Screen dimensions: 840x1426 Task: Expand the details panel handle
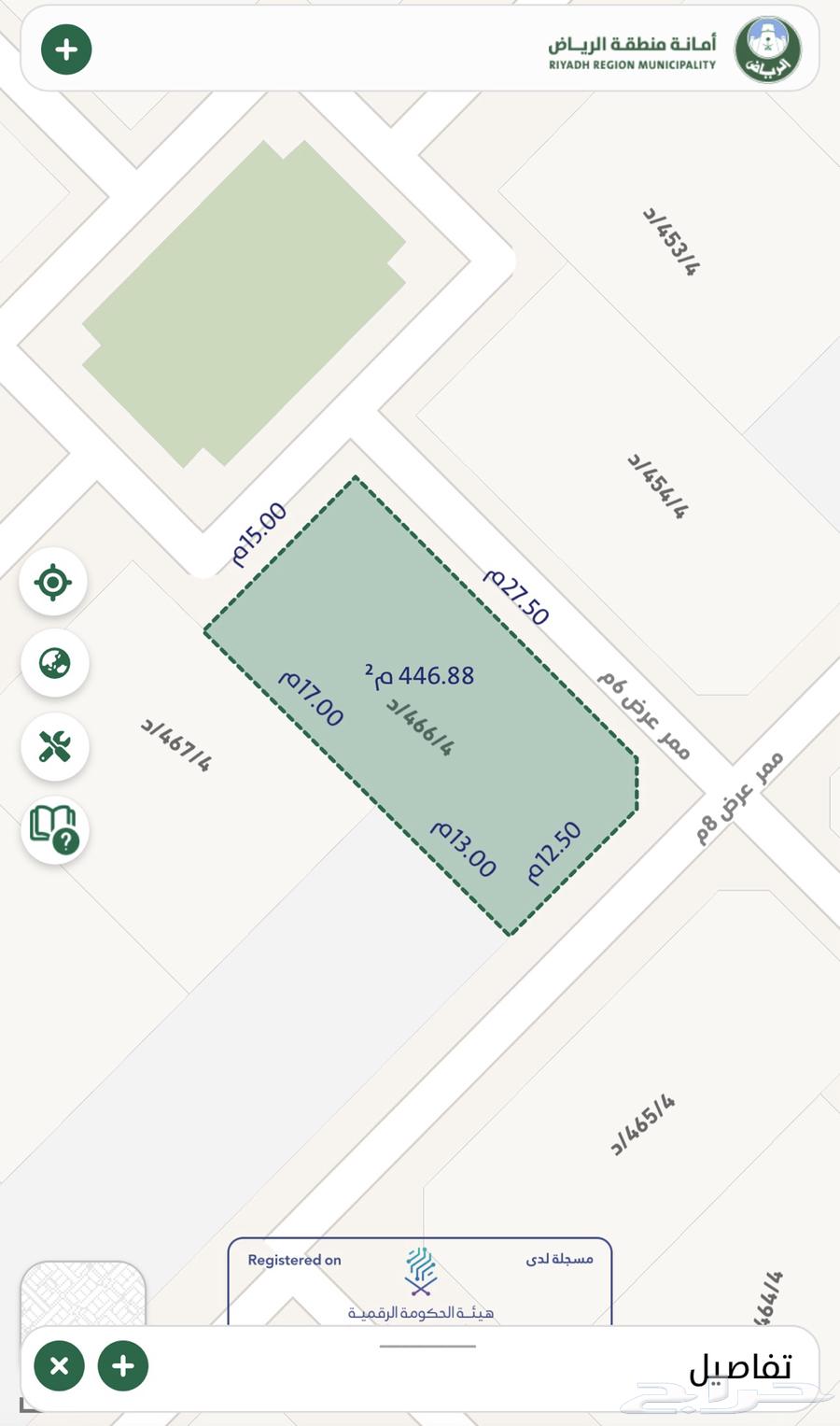(427, 1346)
